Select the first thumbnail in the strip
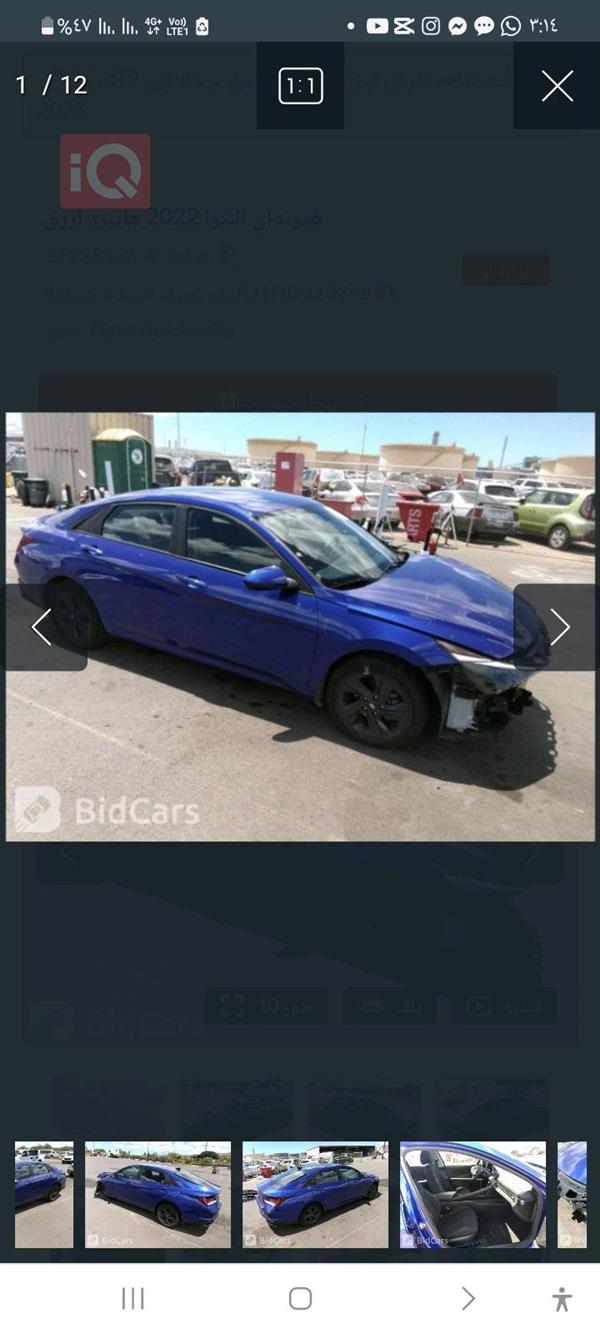This screenshot has width=600, height=1333. point(44,1195)
